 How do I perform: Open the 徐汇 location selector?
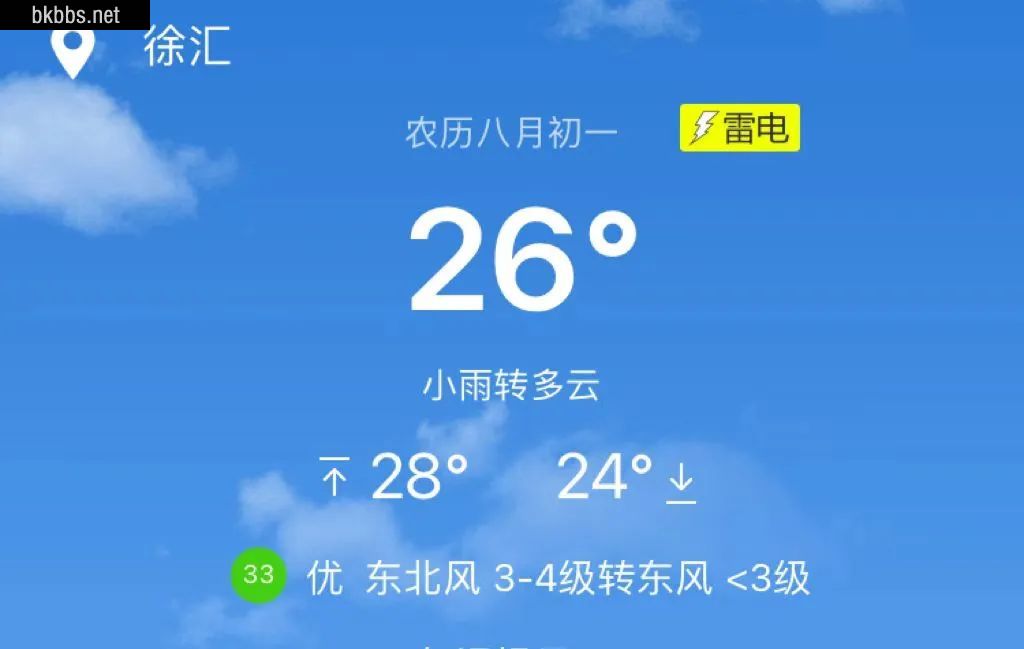[186, 47]
